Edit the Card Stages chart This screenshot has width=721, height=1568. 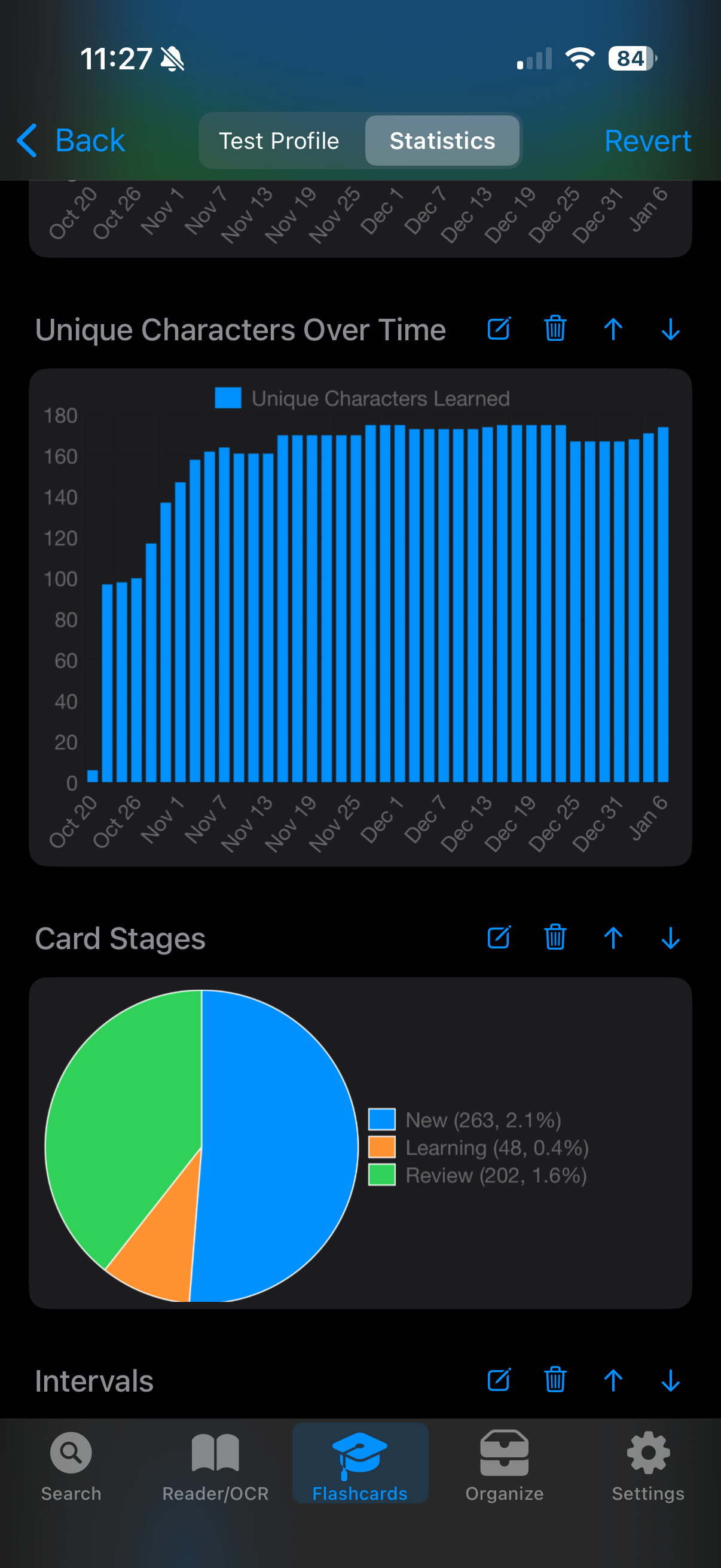(x=499, y=938)
